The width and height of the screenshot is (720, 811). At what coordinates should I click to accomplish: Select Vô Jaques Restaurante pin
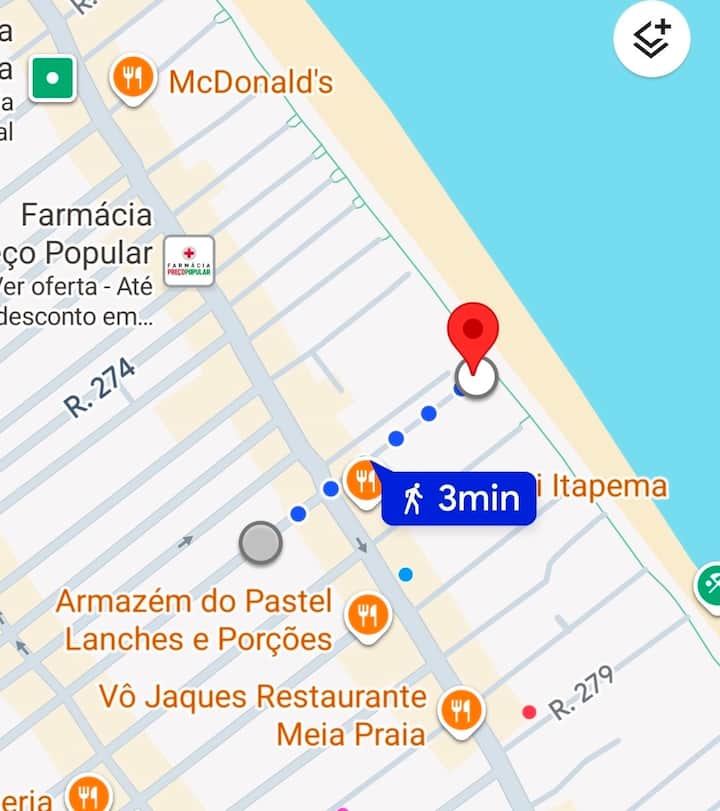tap(460, 711)
